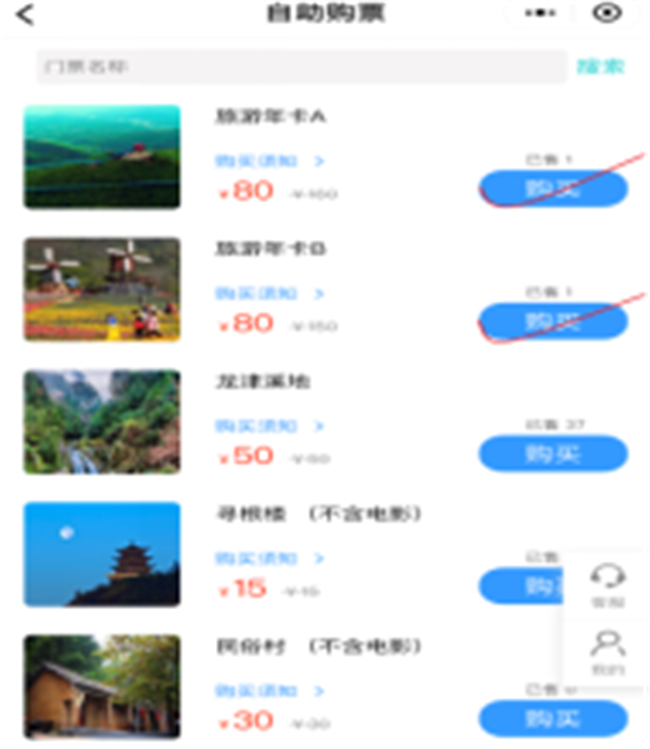650x749 pixels.
Task: Open the mini-program overflow menu
Action: tap(540, 13)
